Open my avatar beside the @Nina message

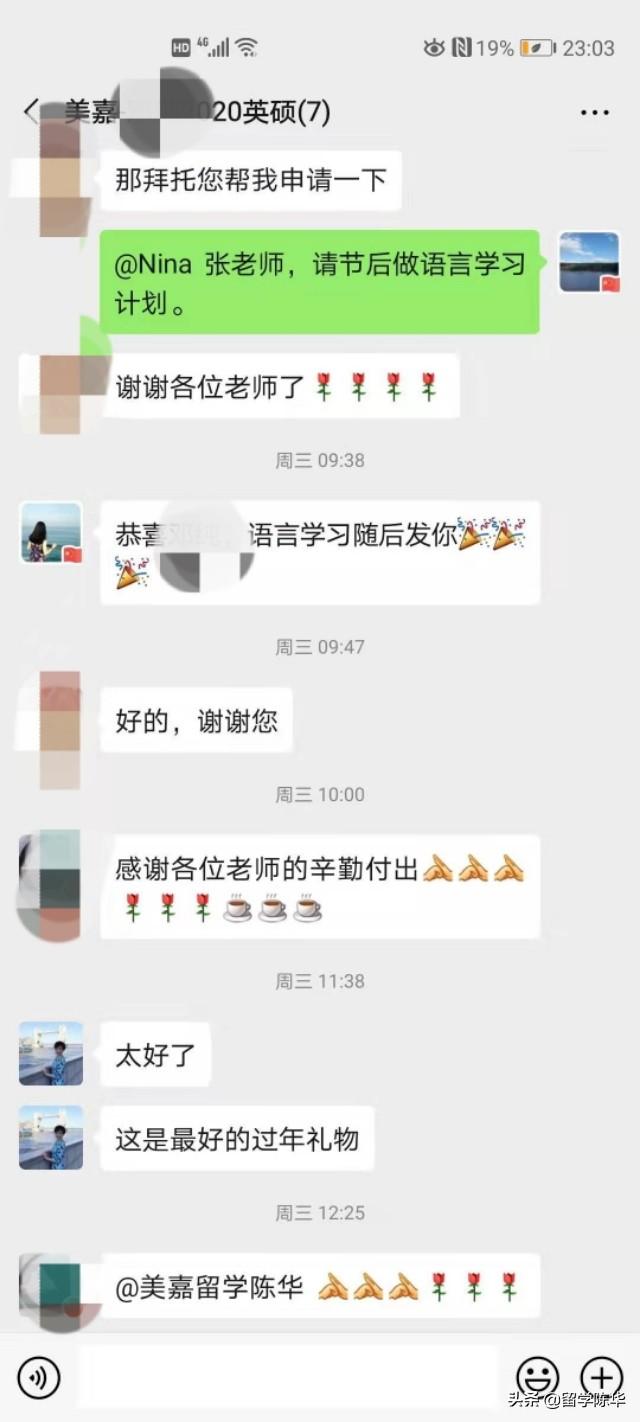(x=589, y=262)
